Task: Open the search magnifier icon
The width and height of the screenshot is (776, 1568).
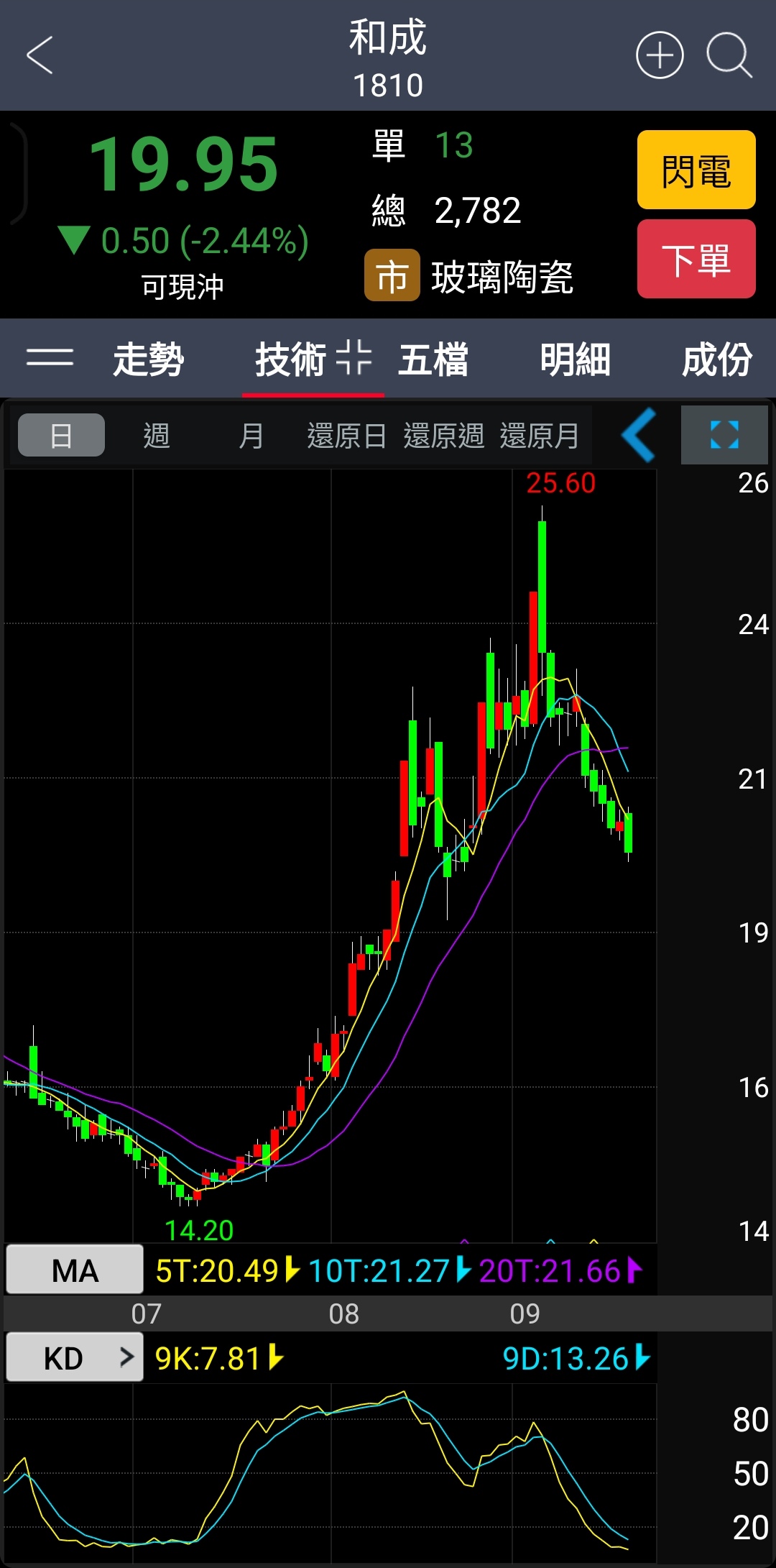Action: pos(729,55)
